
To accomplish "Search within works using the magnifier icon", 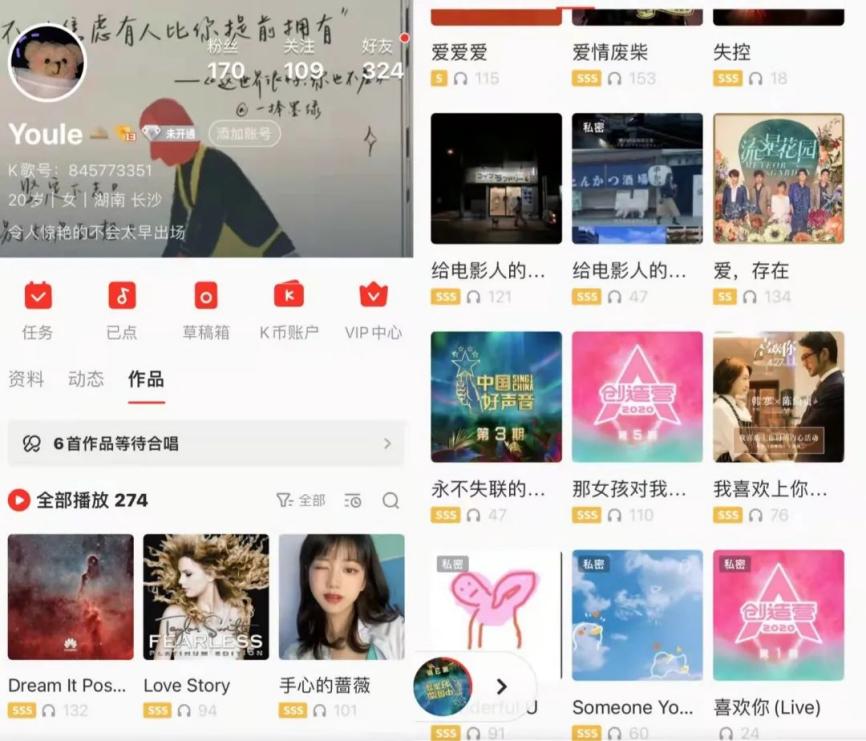I will tap(391, 500).
